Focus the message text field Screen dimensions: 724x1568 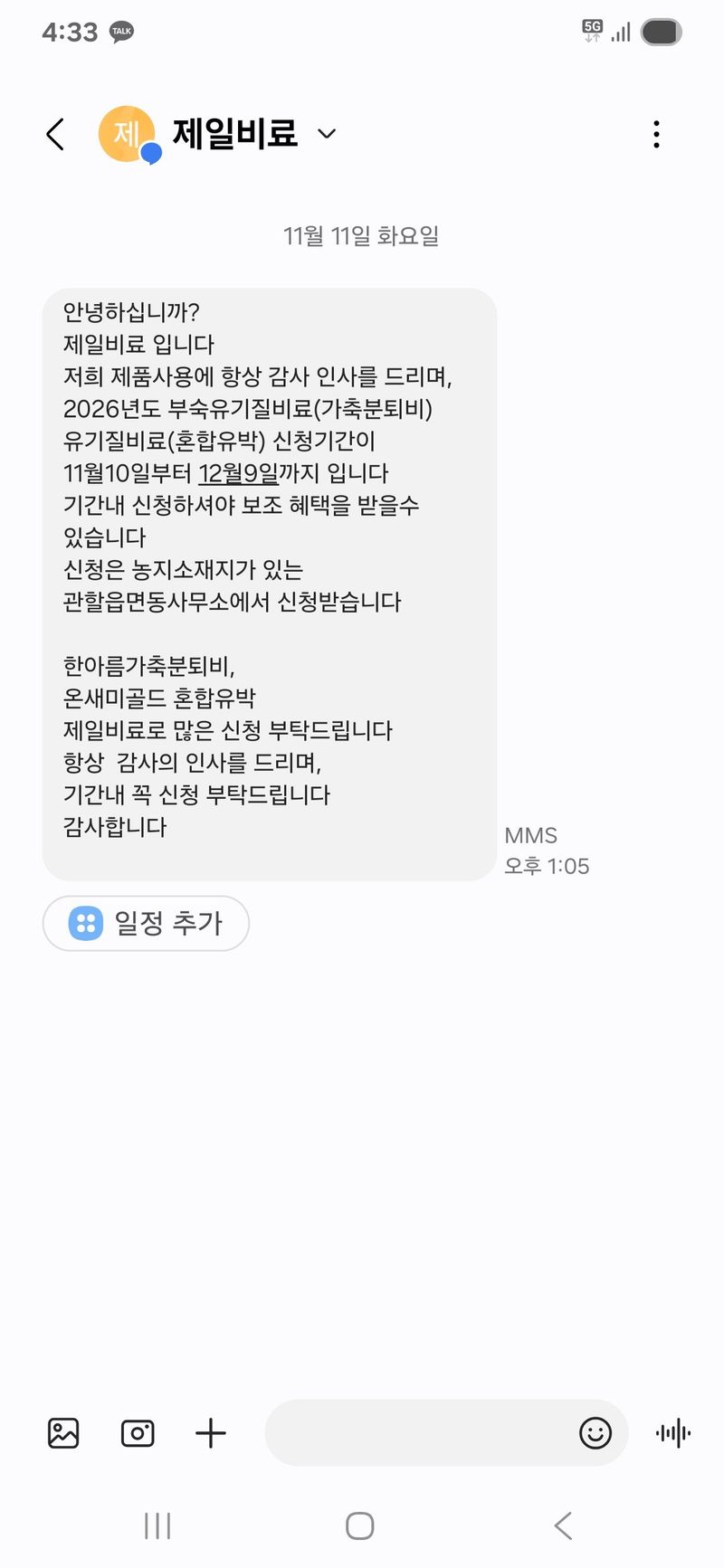coord(416,1433)
